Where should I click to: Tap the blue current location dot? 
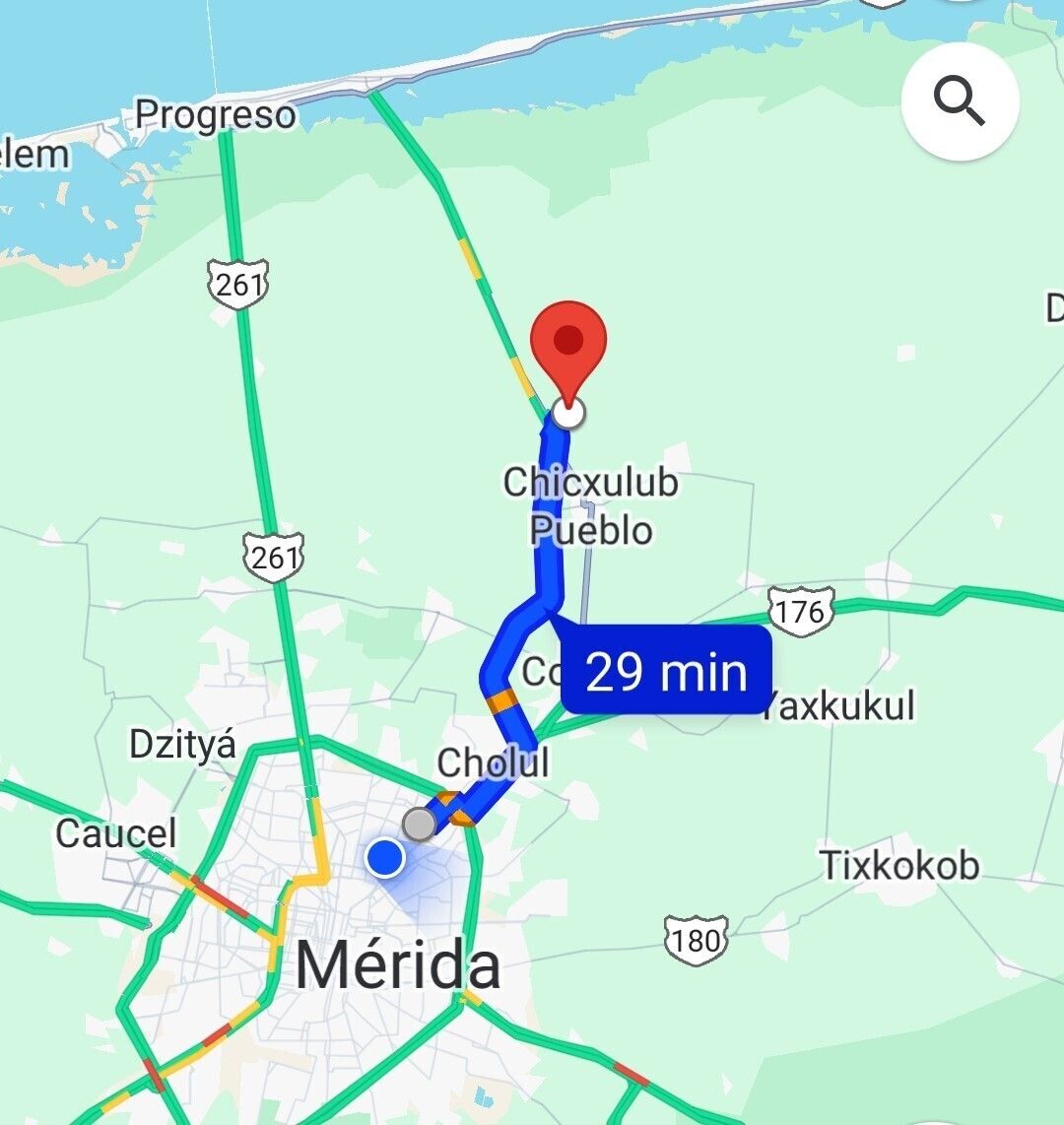(x=385, y=858)
